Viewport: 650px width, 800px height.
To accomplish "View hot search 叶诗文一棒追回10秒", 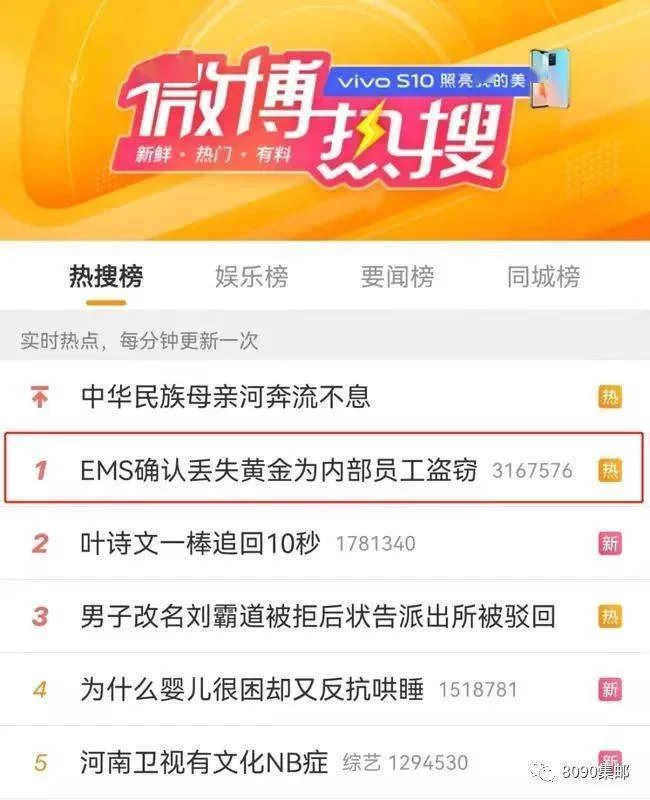I will (x=200, y=544).
